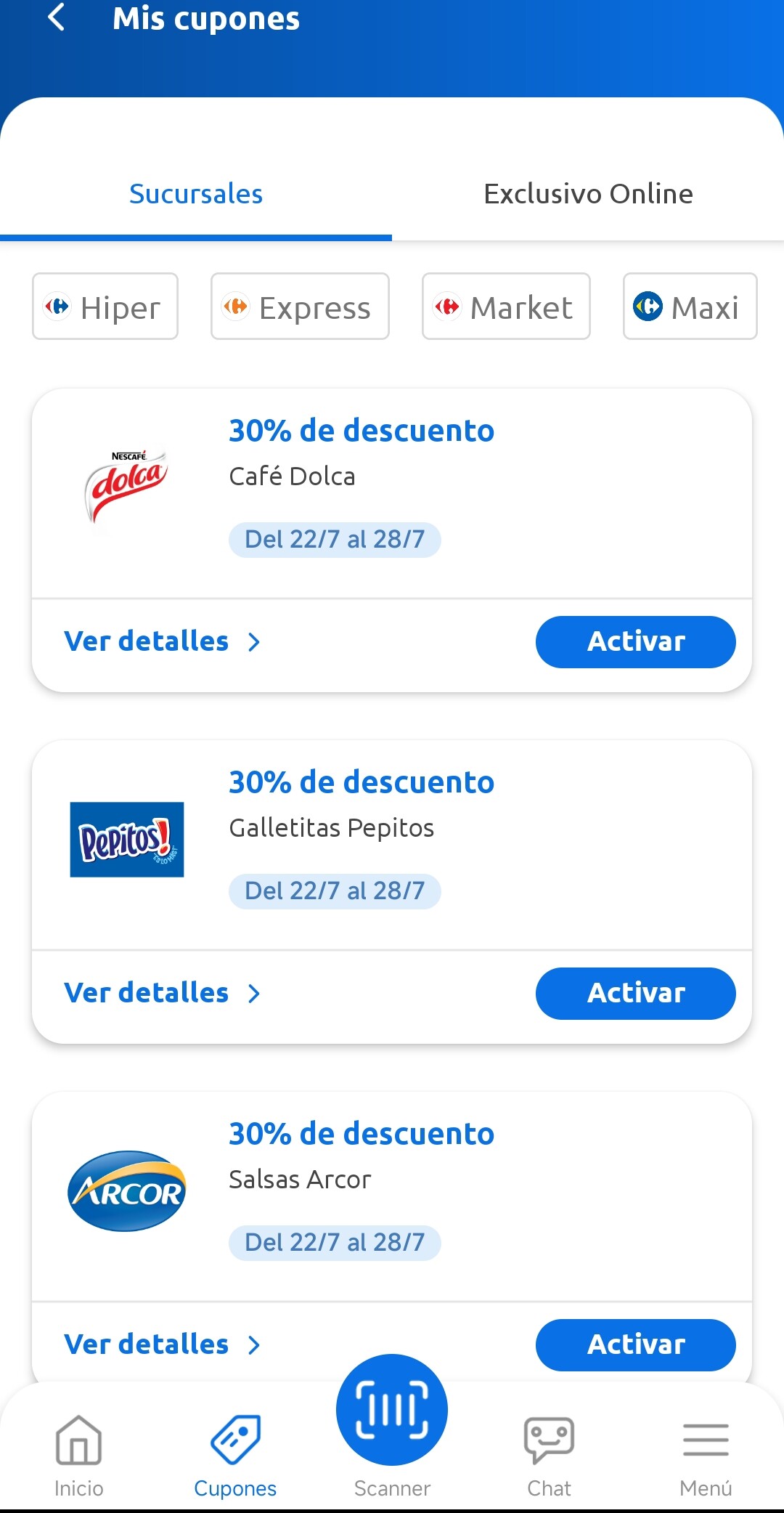The width and height of the screenshot is (784, 1513).
Task: Activate the Galletitas Pepitos coupon
Action: [x=635, y=994]
